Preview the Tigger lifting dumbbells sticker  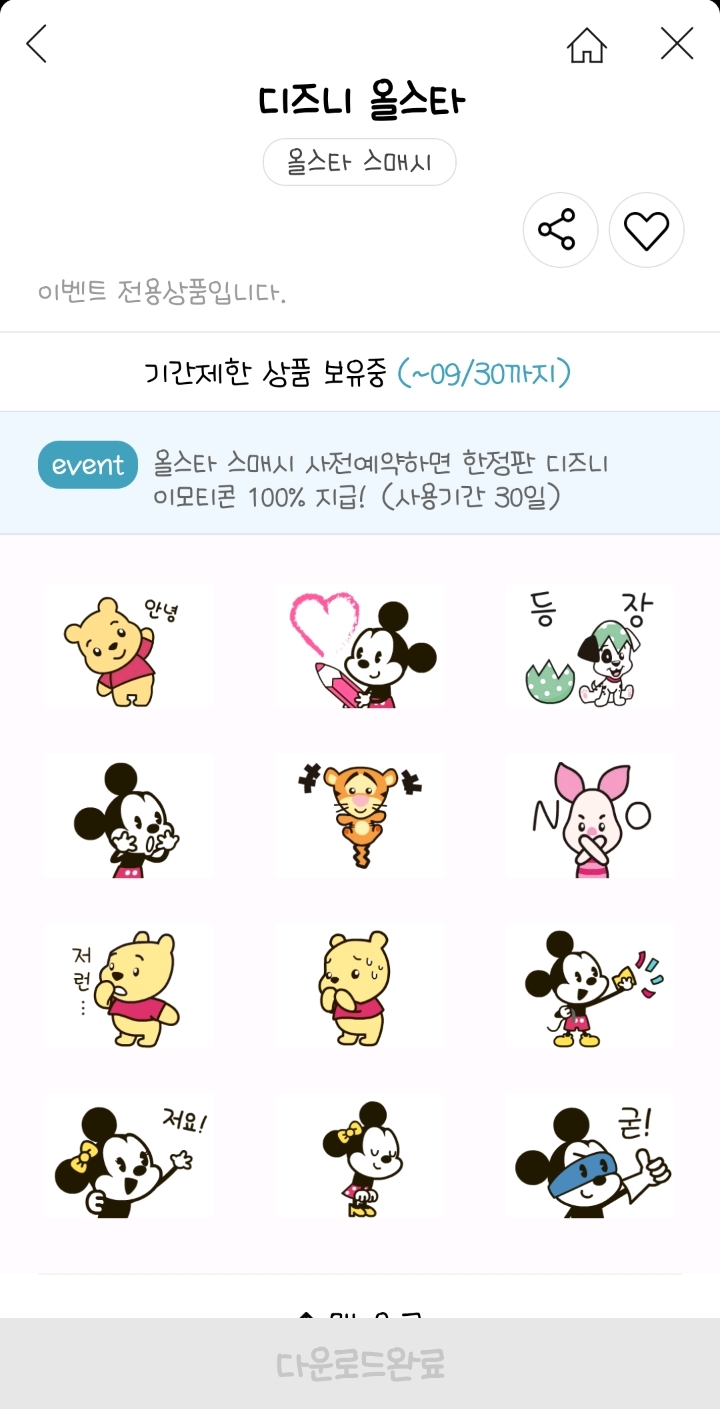click(x=360, y=815)
